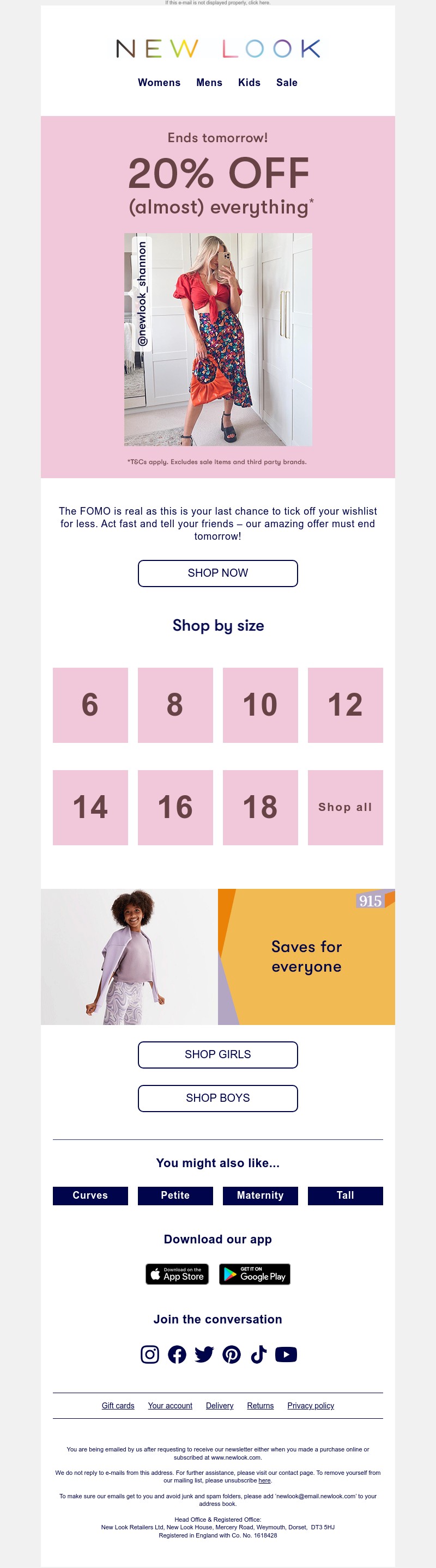Tap the SHOP NOW button
Screen dimensions: 436x1568
[217, 573]
